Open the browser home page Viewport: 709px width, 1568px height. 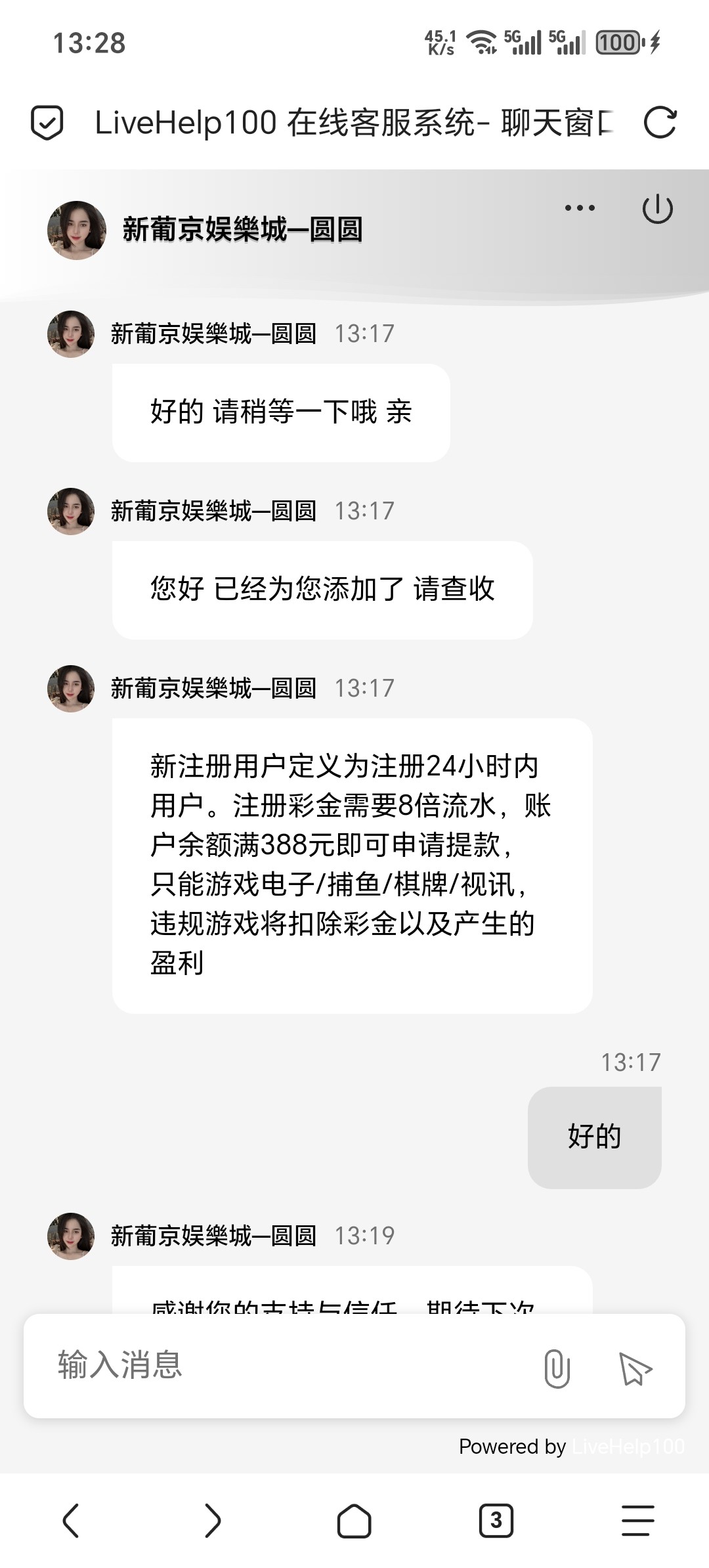[x=354, y=1520]
